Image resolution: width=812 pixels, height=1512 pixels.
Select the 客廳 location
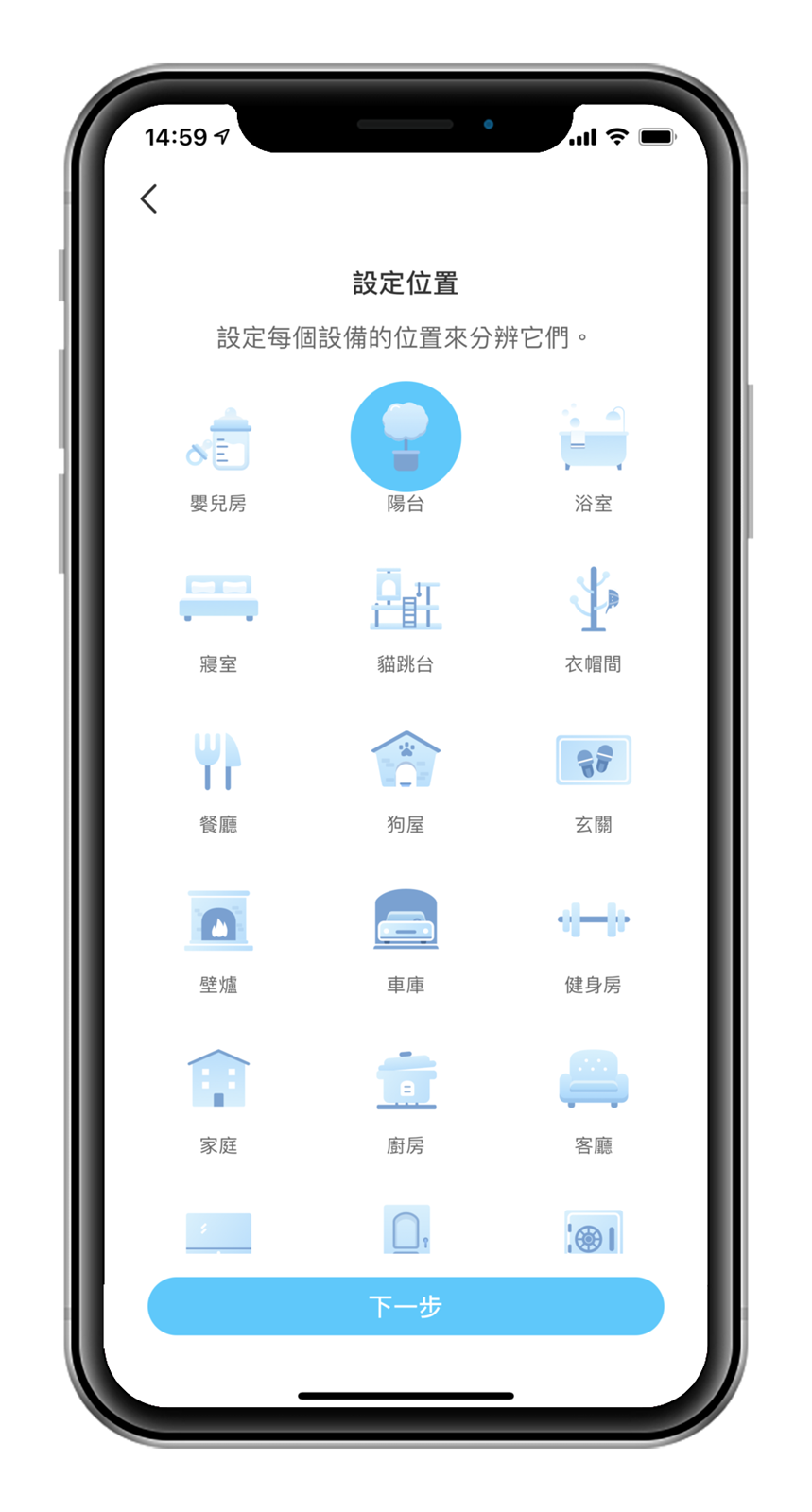coord(593,1081)
